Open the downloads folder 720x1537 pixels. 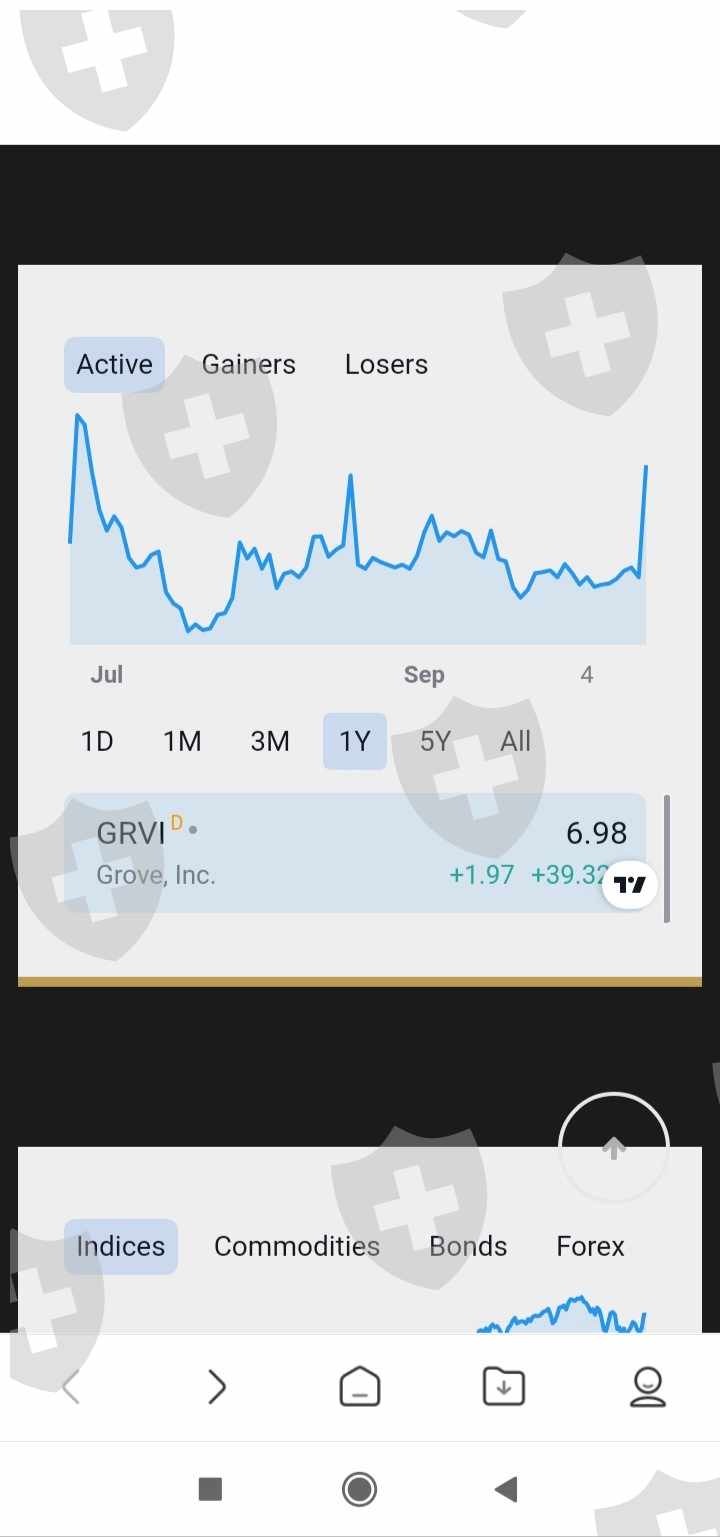point(504,1387)
